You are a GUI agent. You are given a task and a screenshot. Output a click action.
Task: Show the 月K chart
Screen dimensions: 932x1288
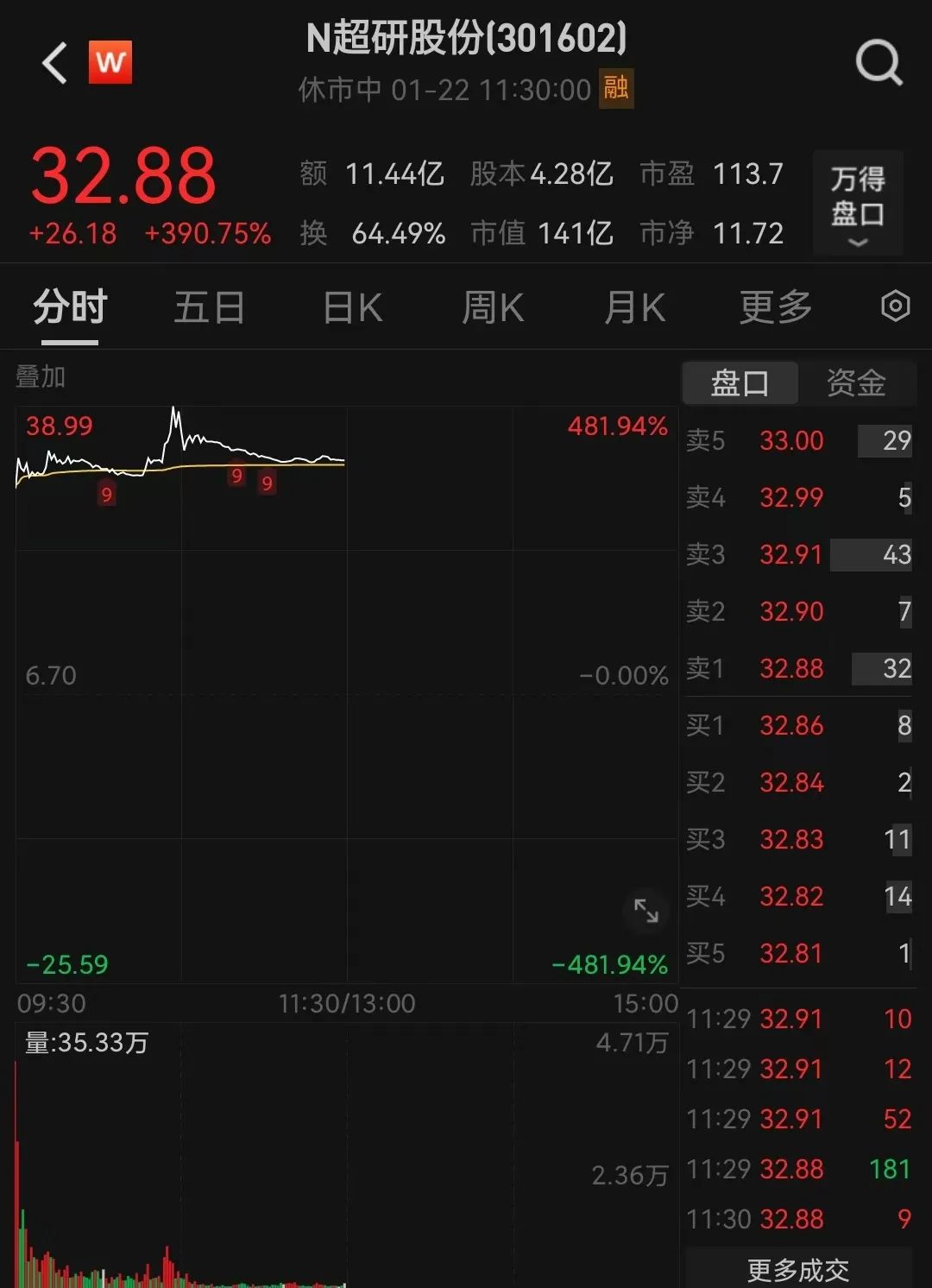634,307
